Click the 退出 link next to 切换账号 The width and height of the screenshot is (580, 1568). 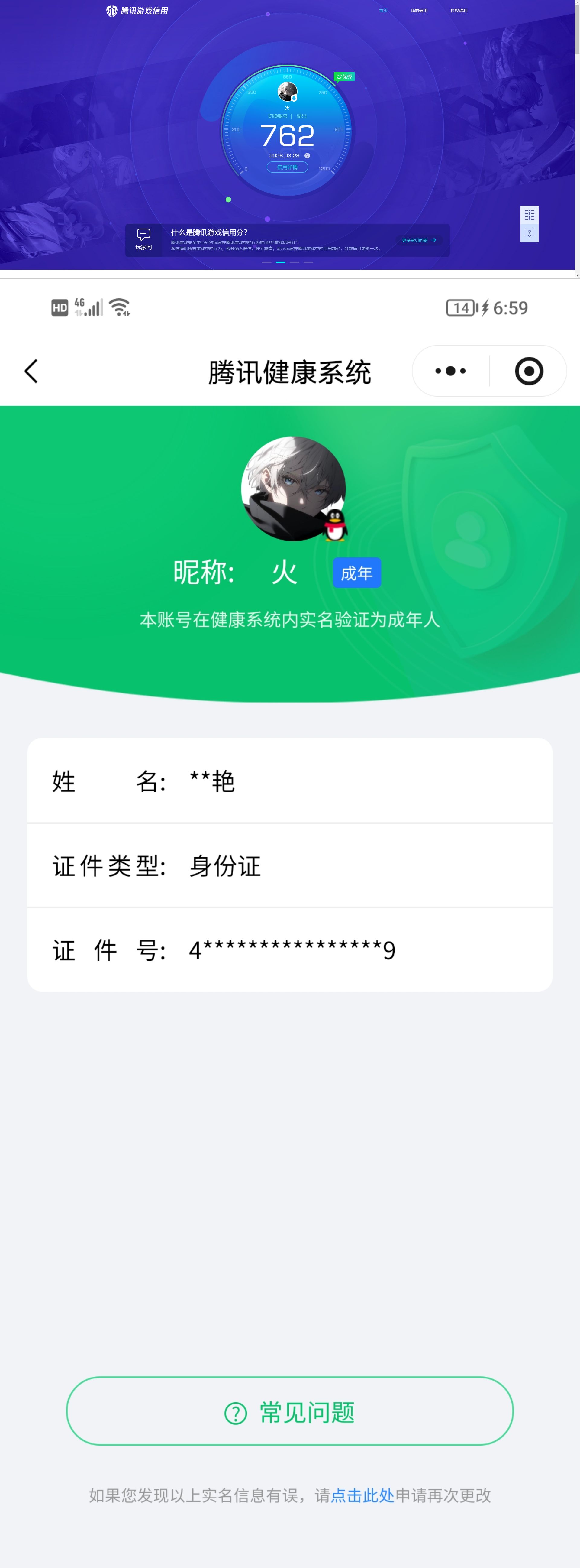pos(301,116)
